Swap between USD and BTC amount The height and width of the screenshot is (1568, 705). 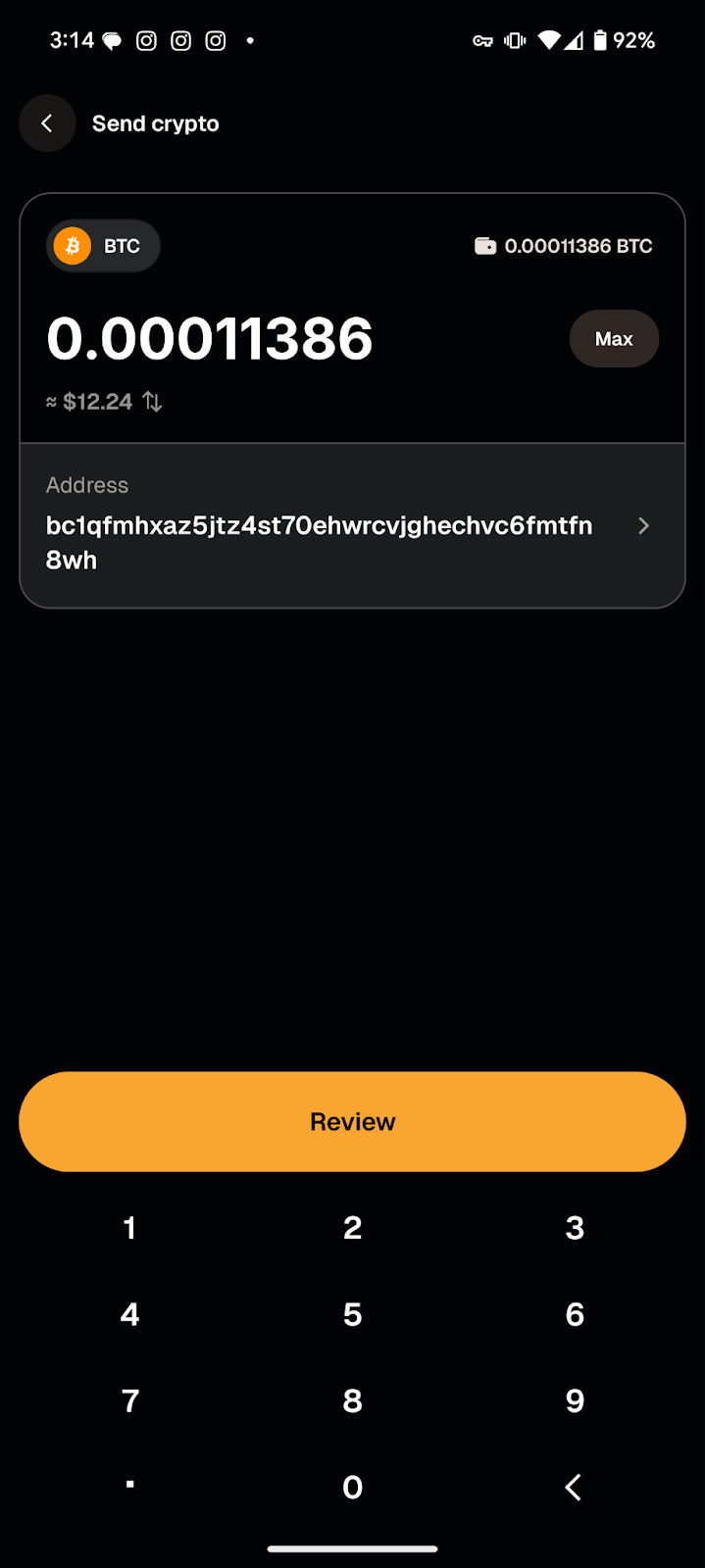click(152, 402)
